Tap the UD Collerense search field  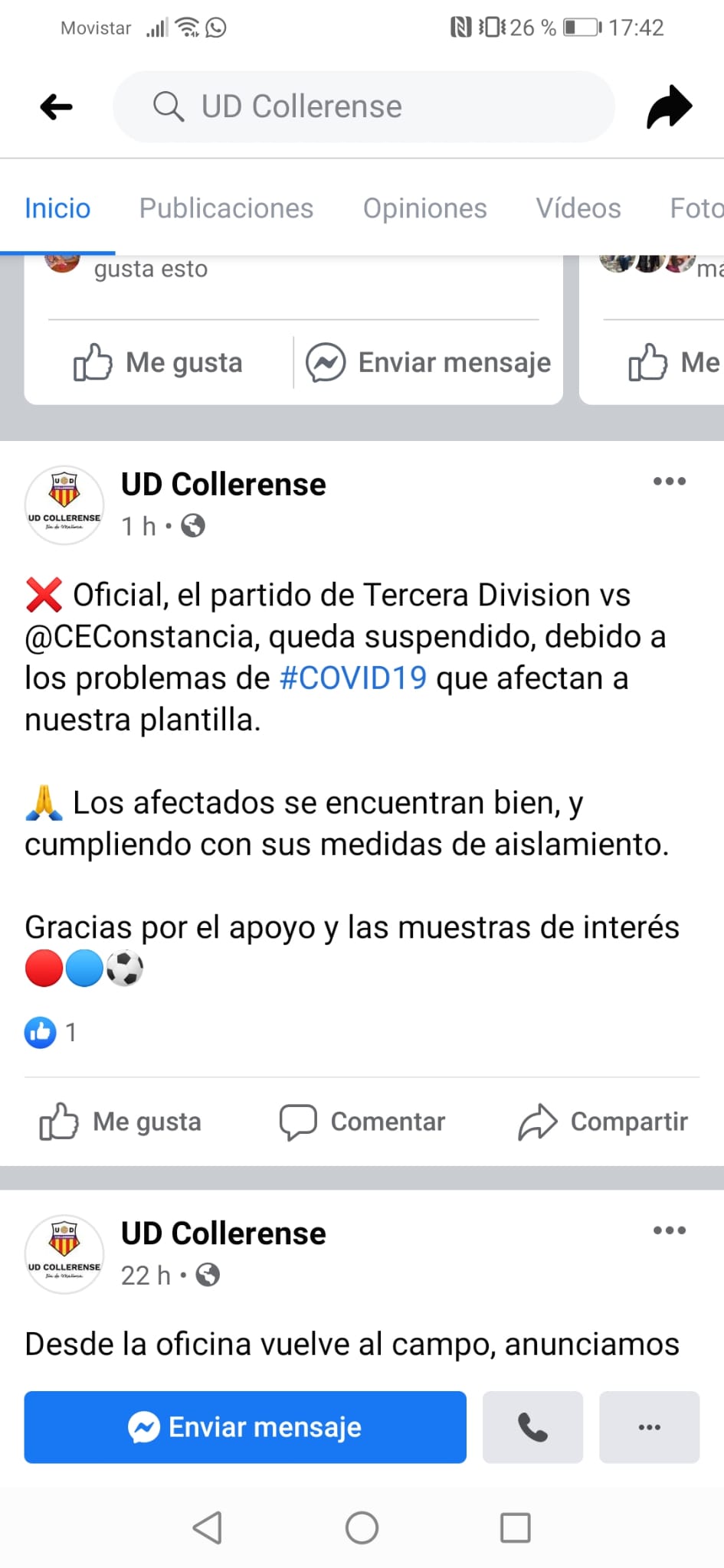[364, 106]
